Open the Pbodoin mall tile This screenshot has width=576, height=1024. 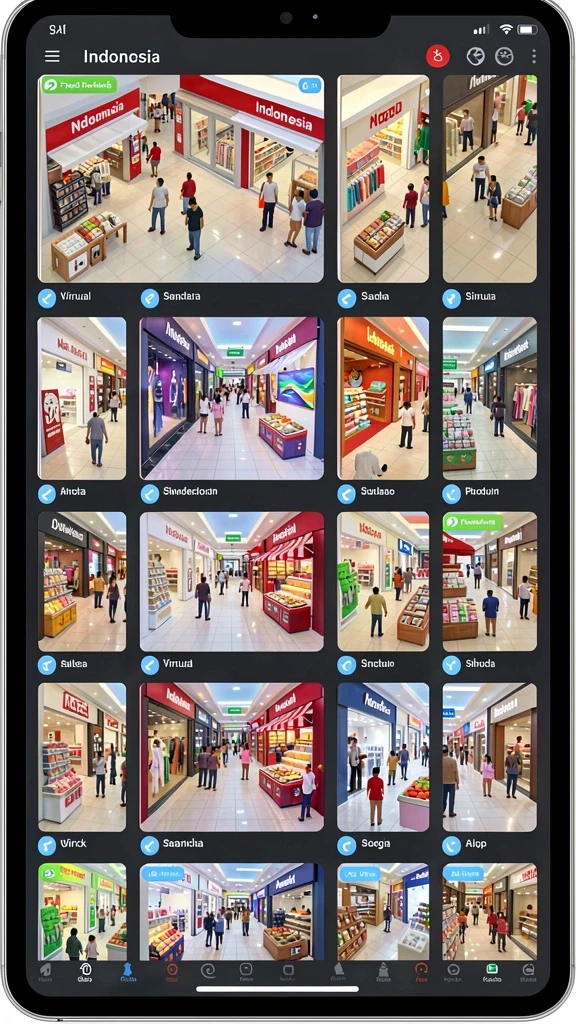490,398
